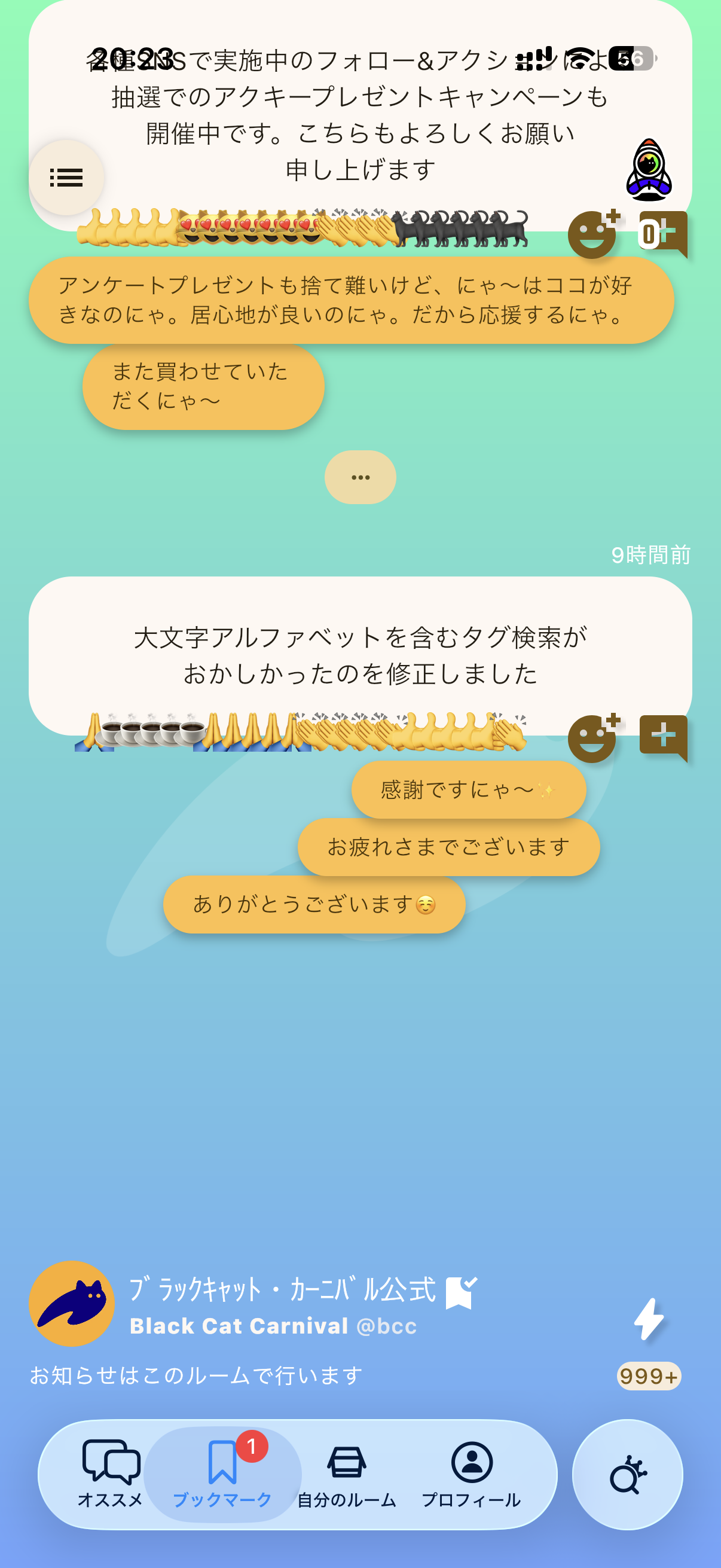Open the rocket cat avatar on the campaign post

(649, 170)
